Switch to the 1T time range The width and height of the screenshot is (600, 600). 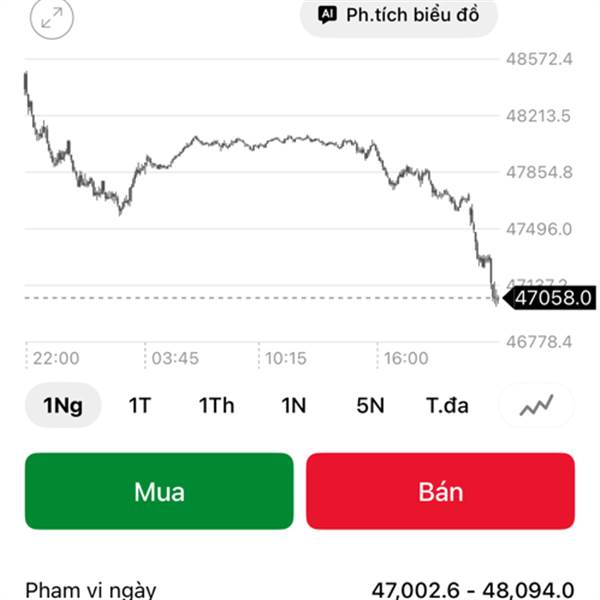[x=139, y=405]
